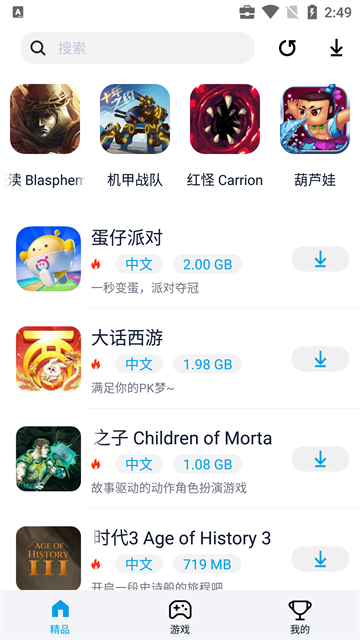
Task: Download 大话西游
Action: click(320, 359)
